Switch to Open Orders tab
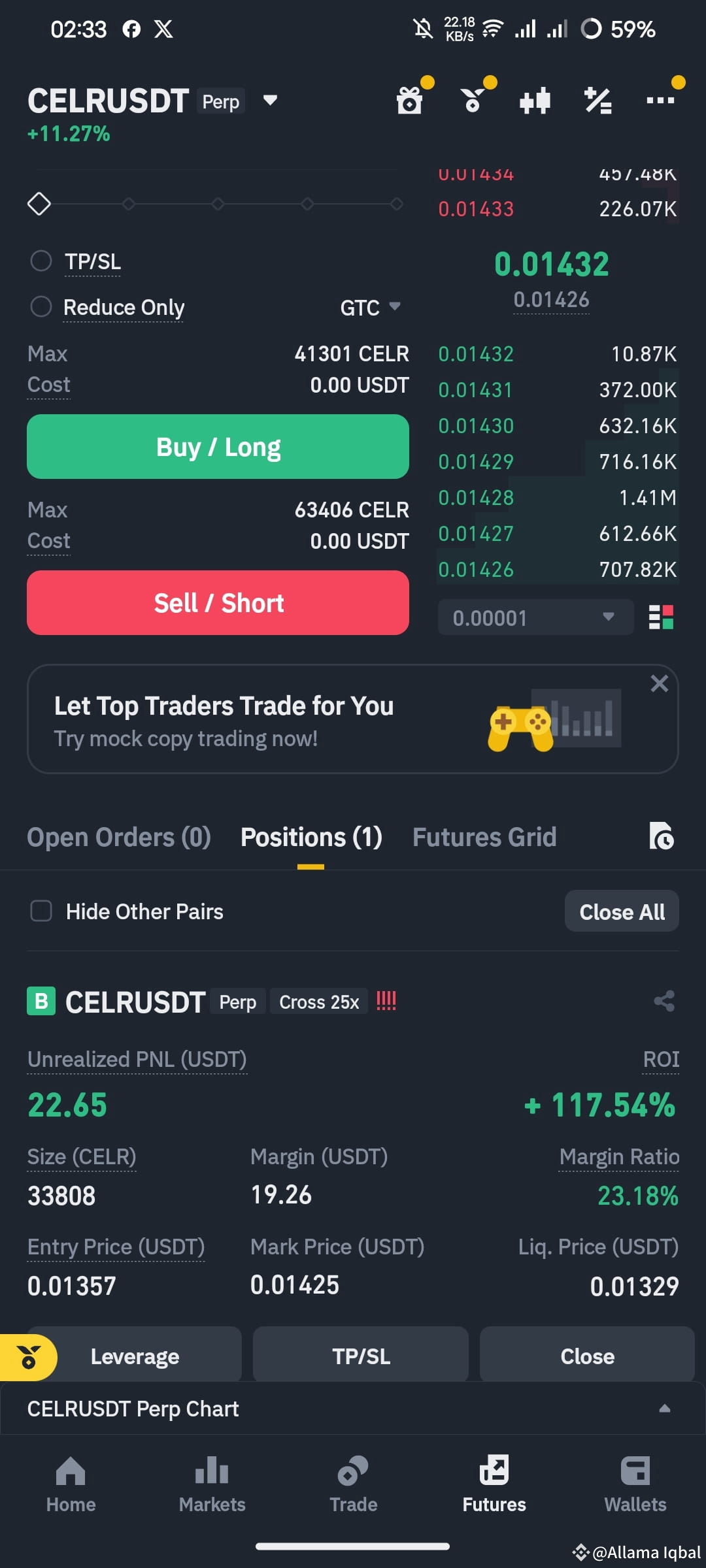 pyautogui.click(x=118, y=837)
